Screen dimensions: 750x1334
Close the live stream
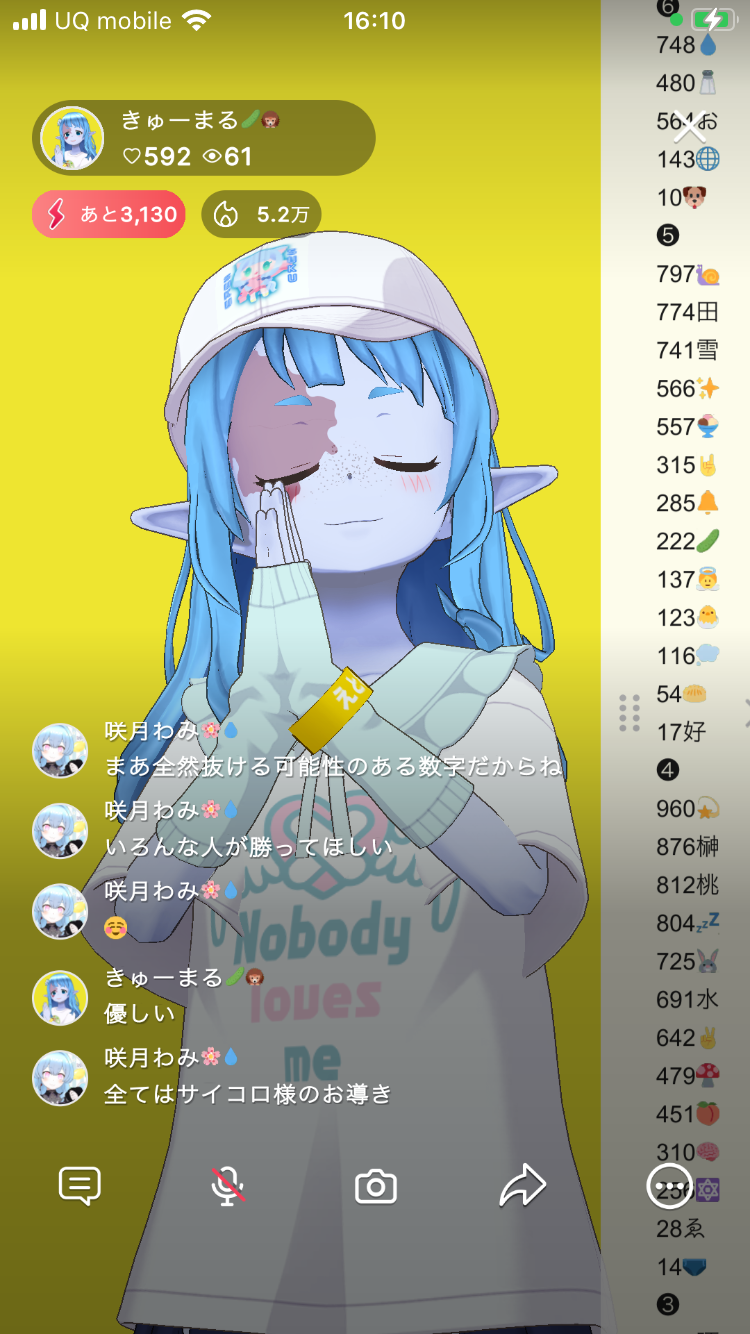(x=689, y=128)
